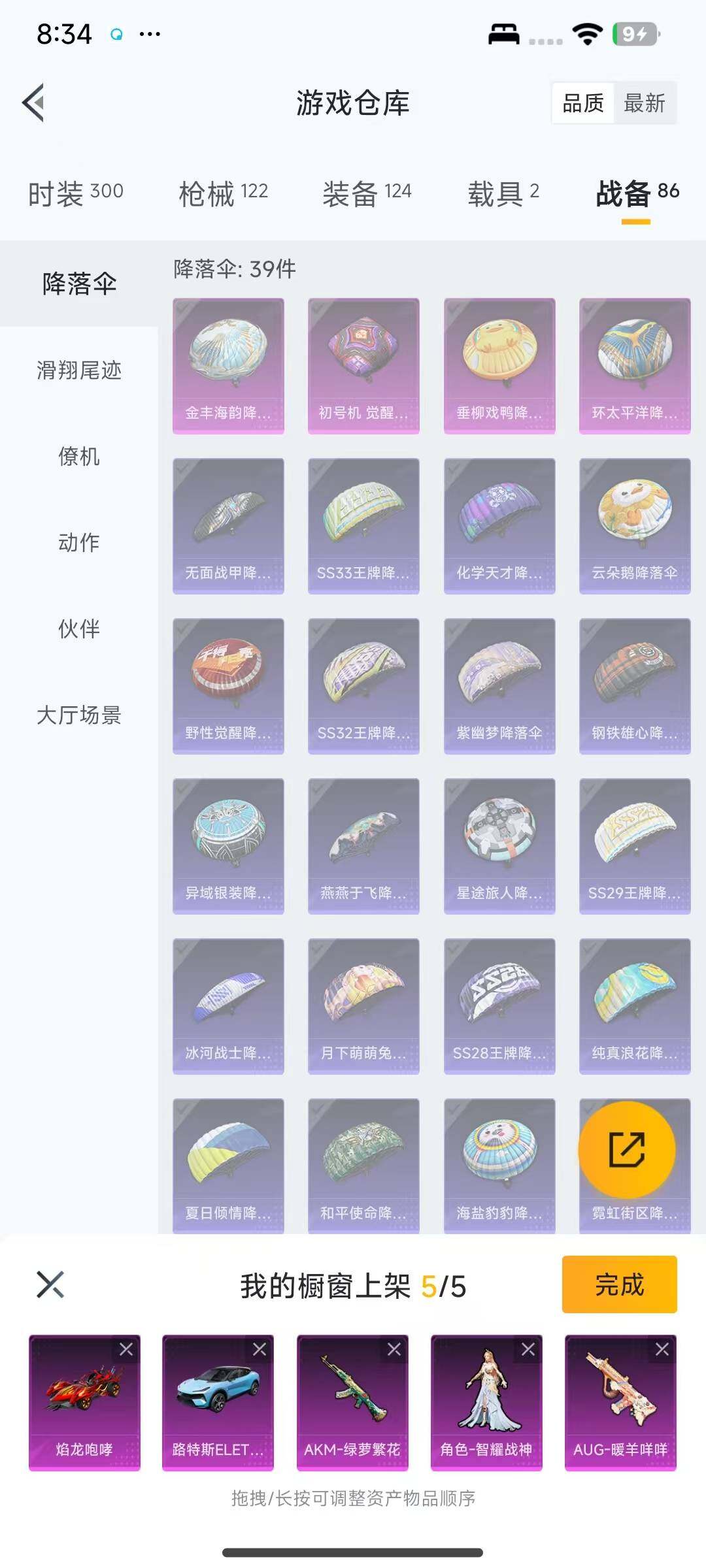Close the 我的橱窗上架 panel
The image size is (706, 1568).
tap(50, 1284)
